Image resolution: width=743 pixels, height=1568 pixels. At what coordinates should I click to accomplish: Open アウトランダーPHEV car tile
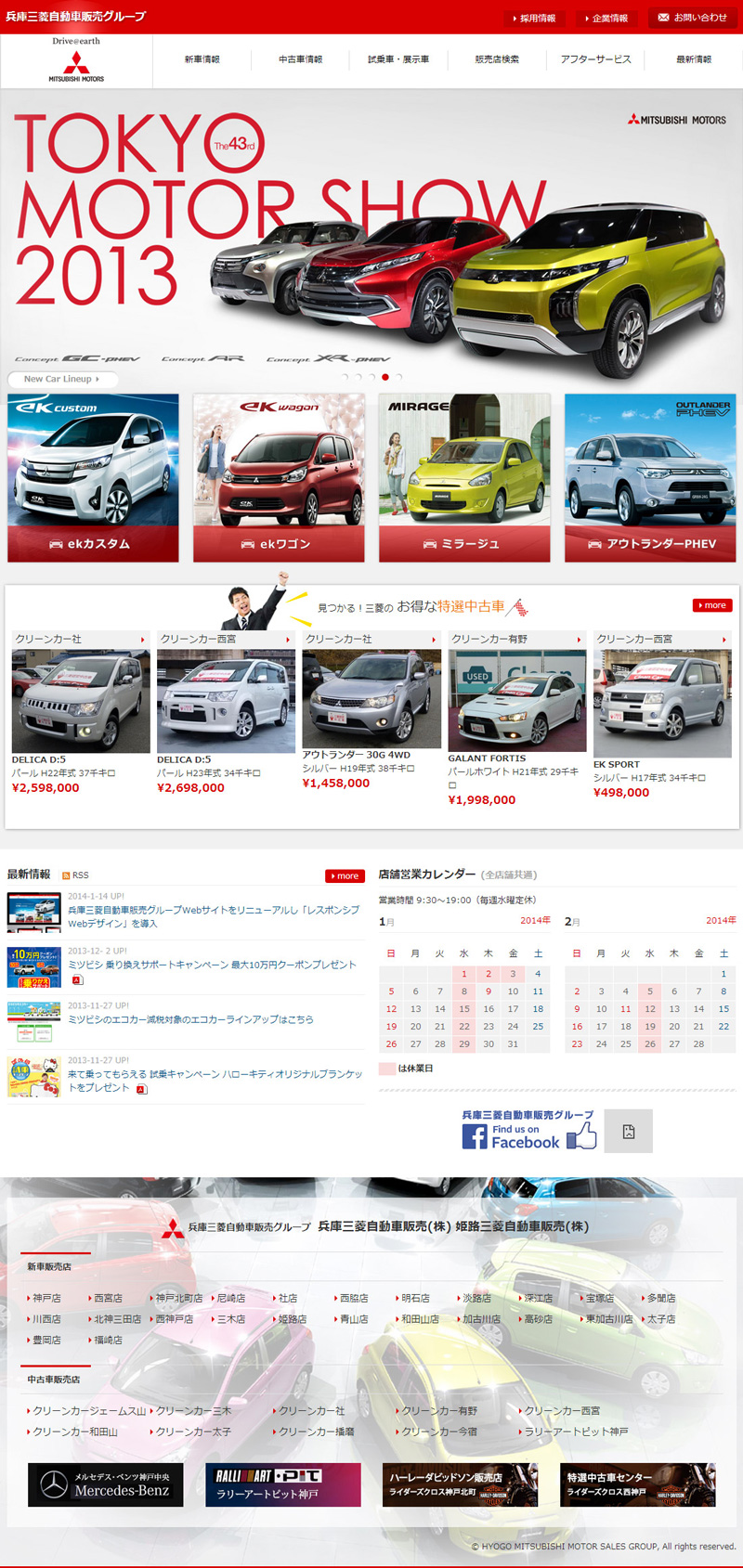[x=650, y=477]
